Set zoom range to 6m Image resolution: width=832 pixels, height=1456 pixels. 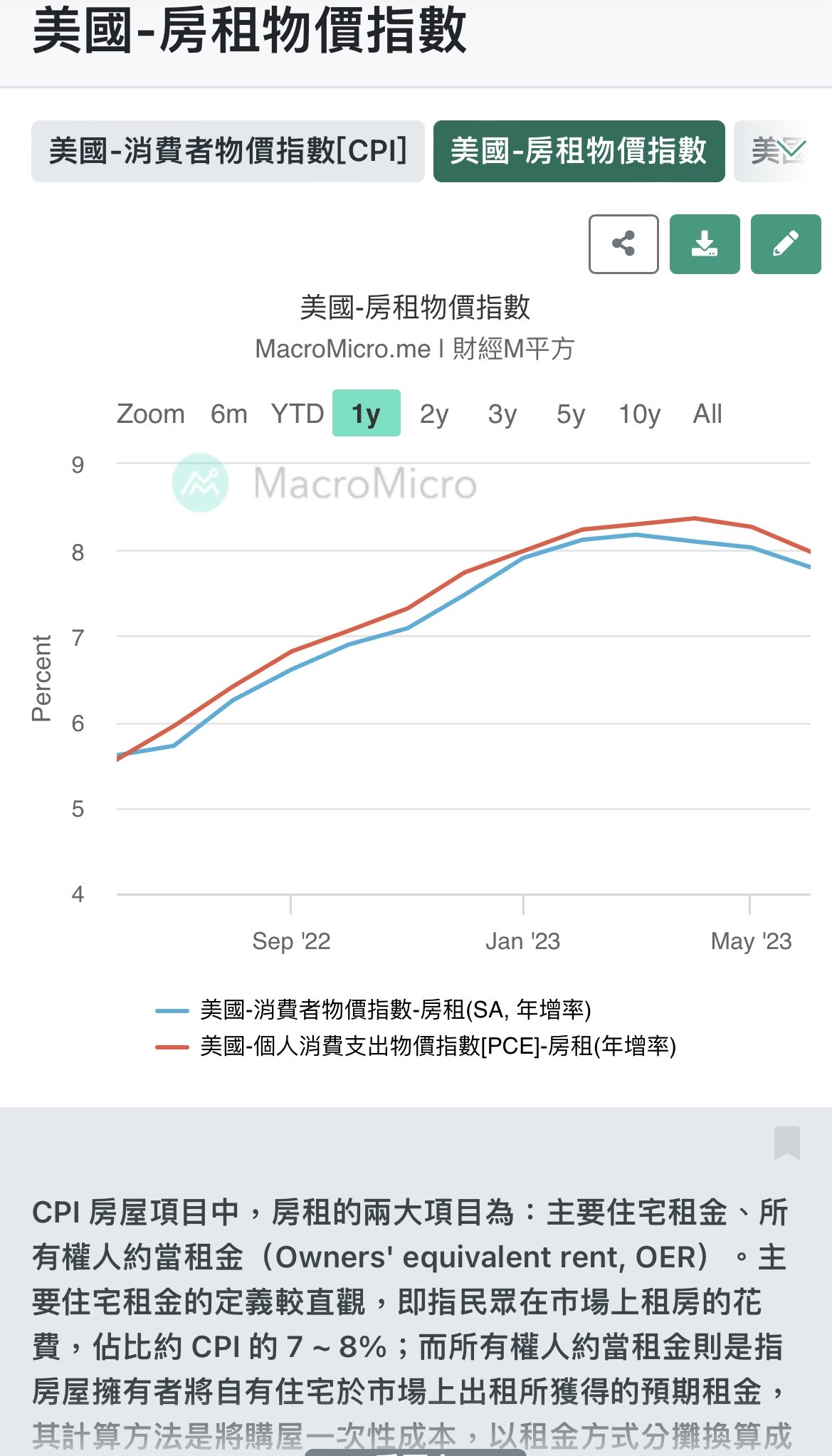pos(228,414)
